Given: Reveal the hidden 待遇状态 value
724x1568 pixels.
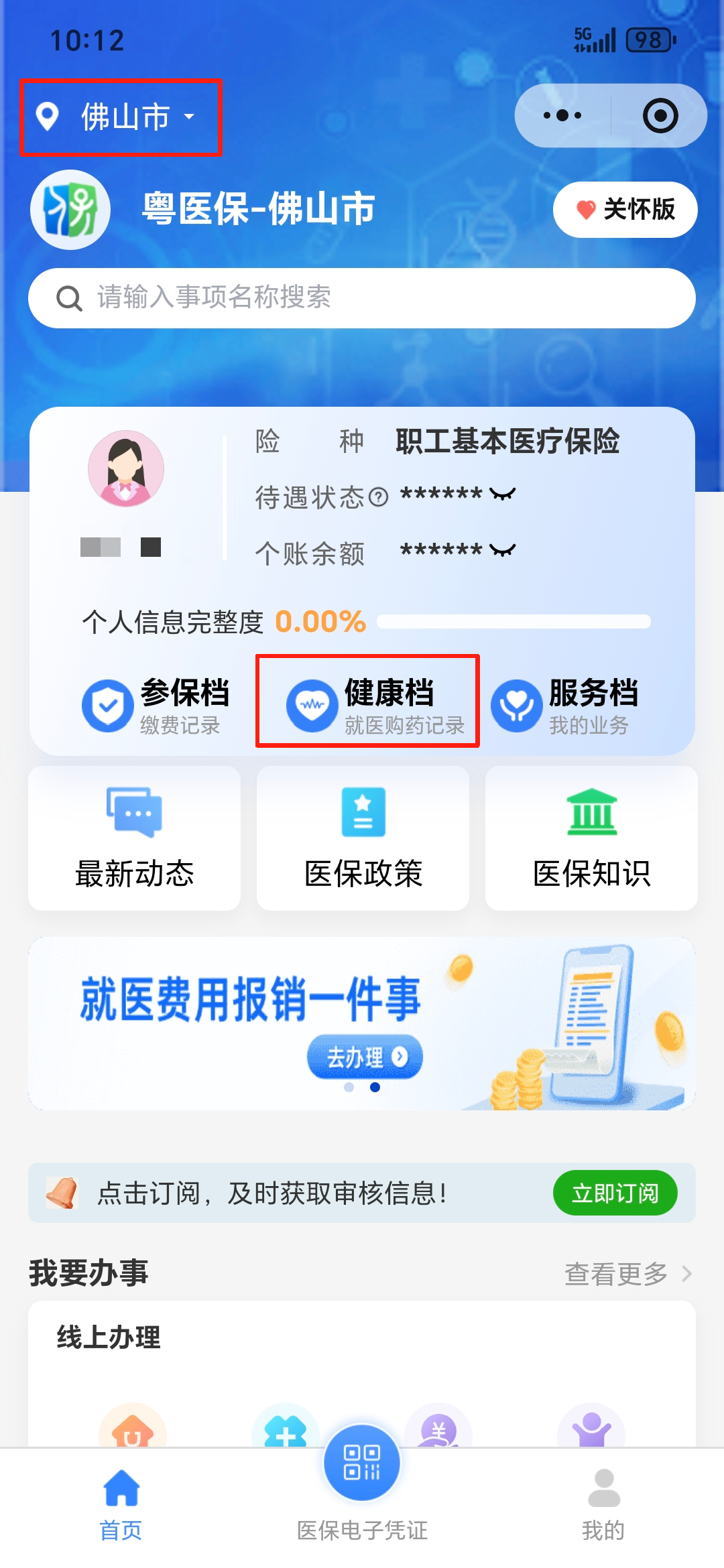Looking at the screenshot, I should (x=502, y=495).
